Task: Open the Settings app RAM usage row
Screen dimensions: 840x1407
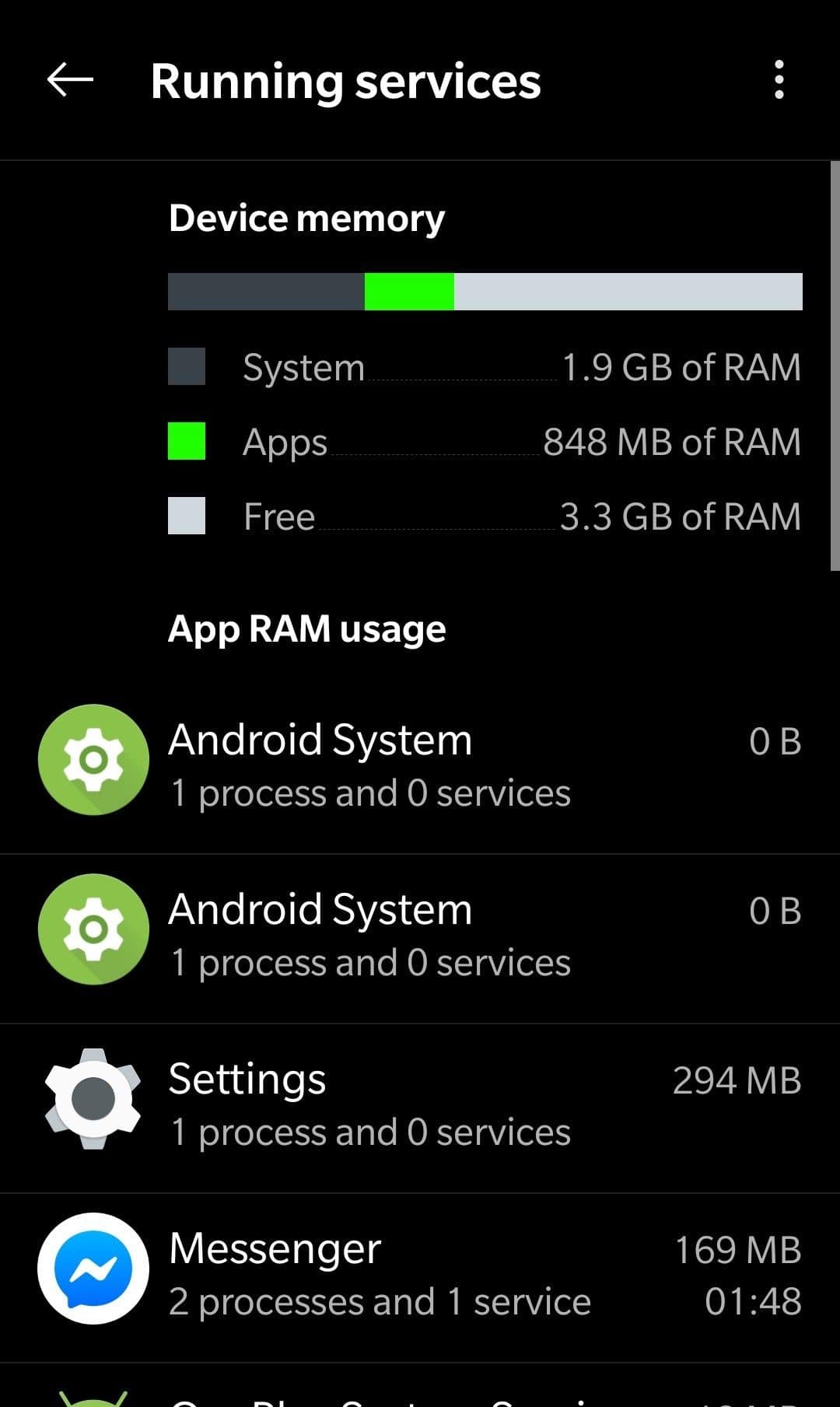Action: 420,1108
